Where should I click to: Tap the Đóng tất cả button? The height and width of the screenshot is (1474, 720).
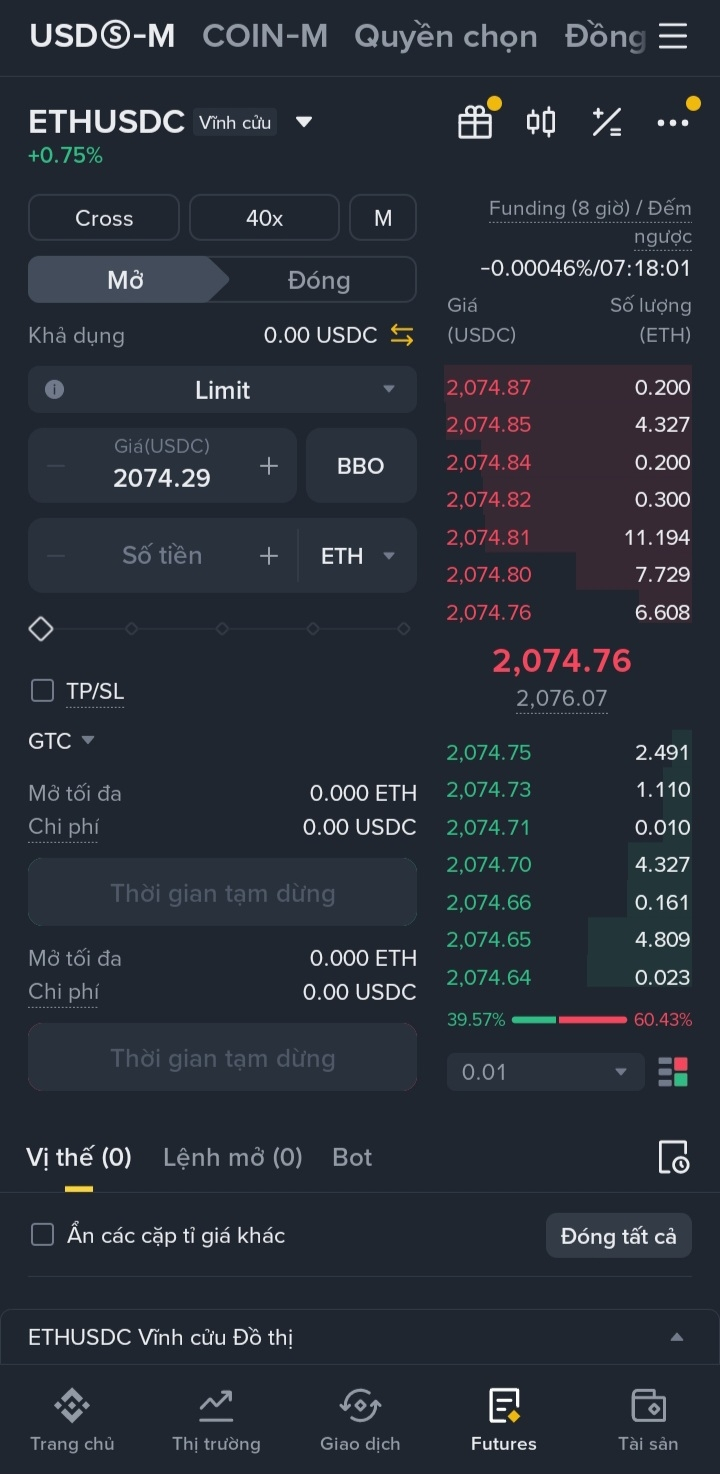tap(619, 1236)
